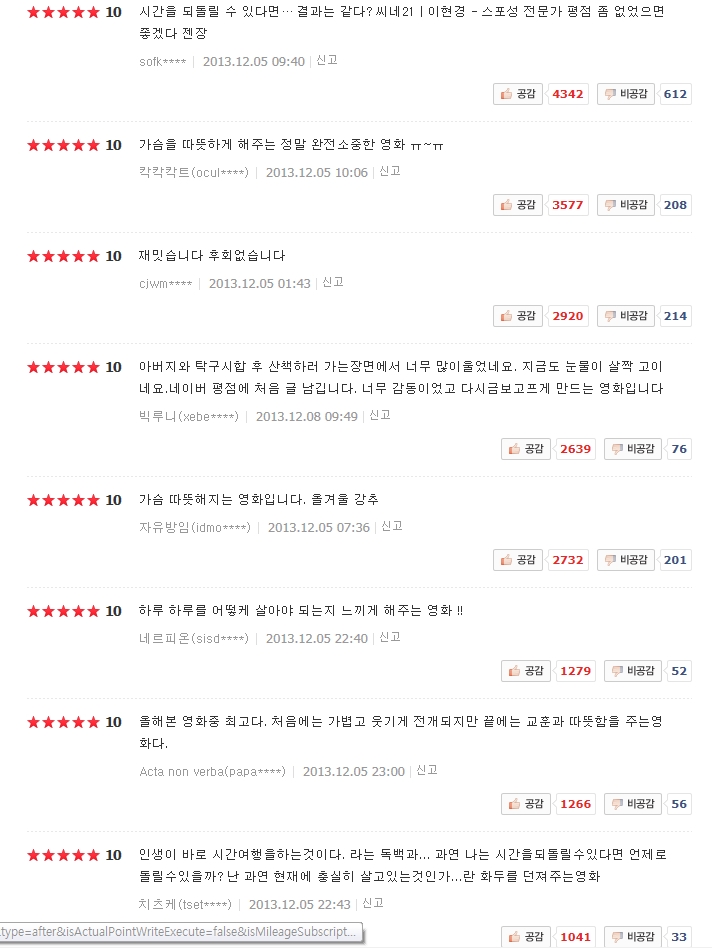This screenshot has height=948, width=712.
Task: Report 자유방임's review via 신고
Action: (x=392, y=526)
